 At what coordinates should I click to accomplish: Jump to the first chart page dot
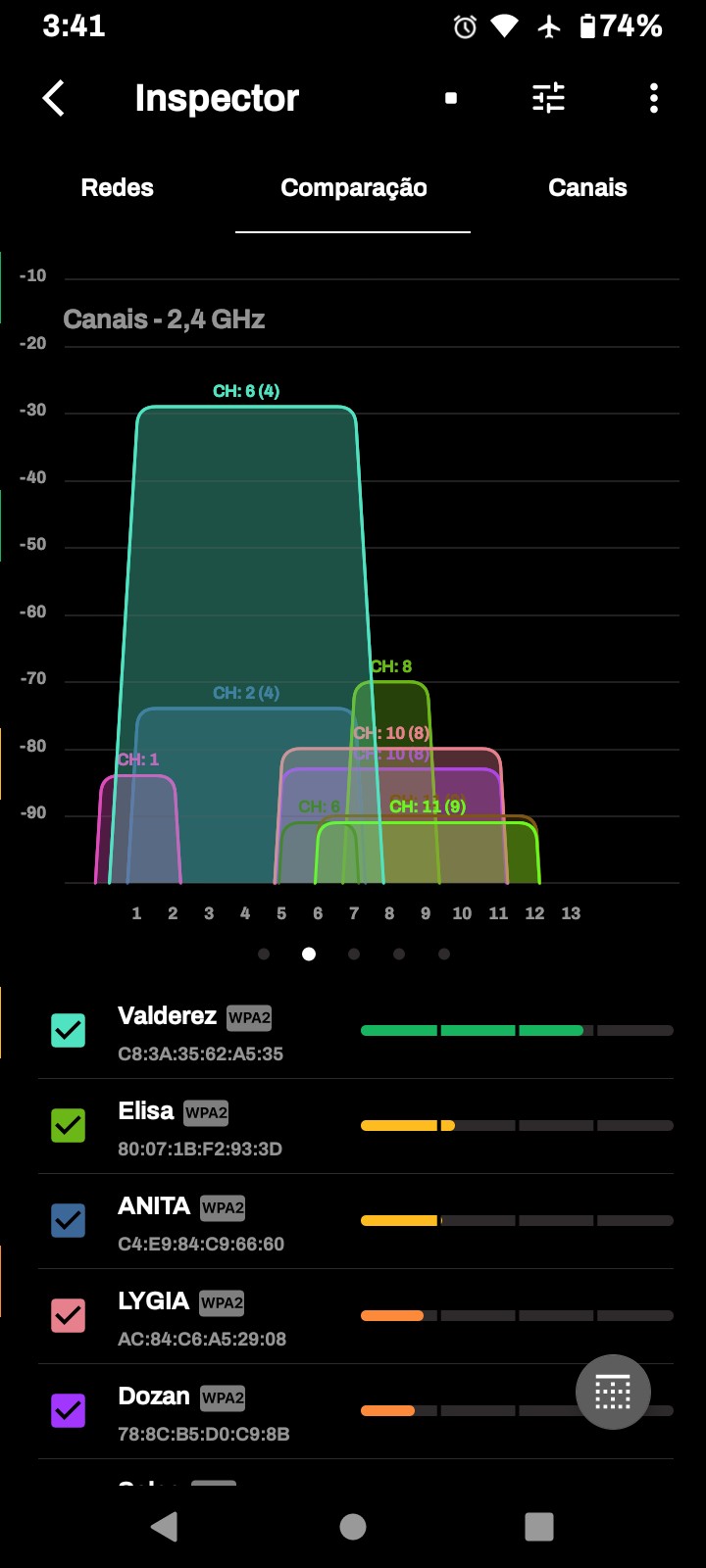[264, 954]
